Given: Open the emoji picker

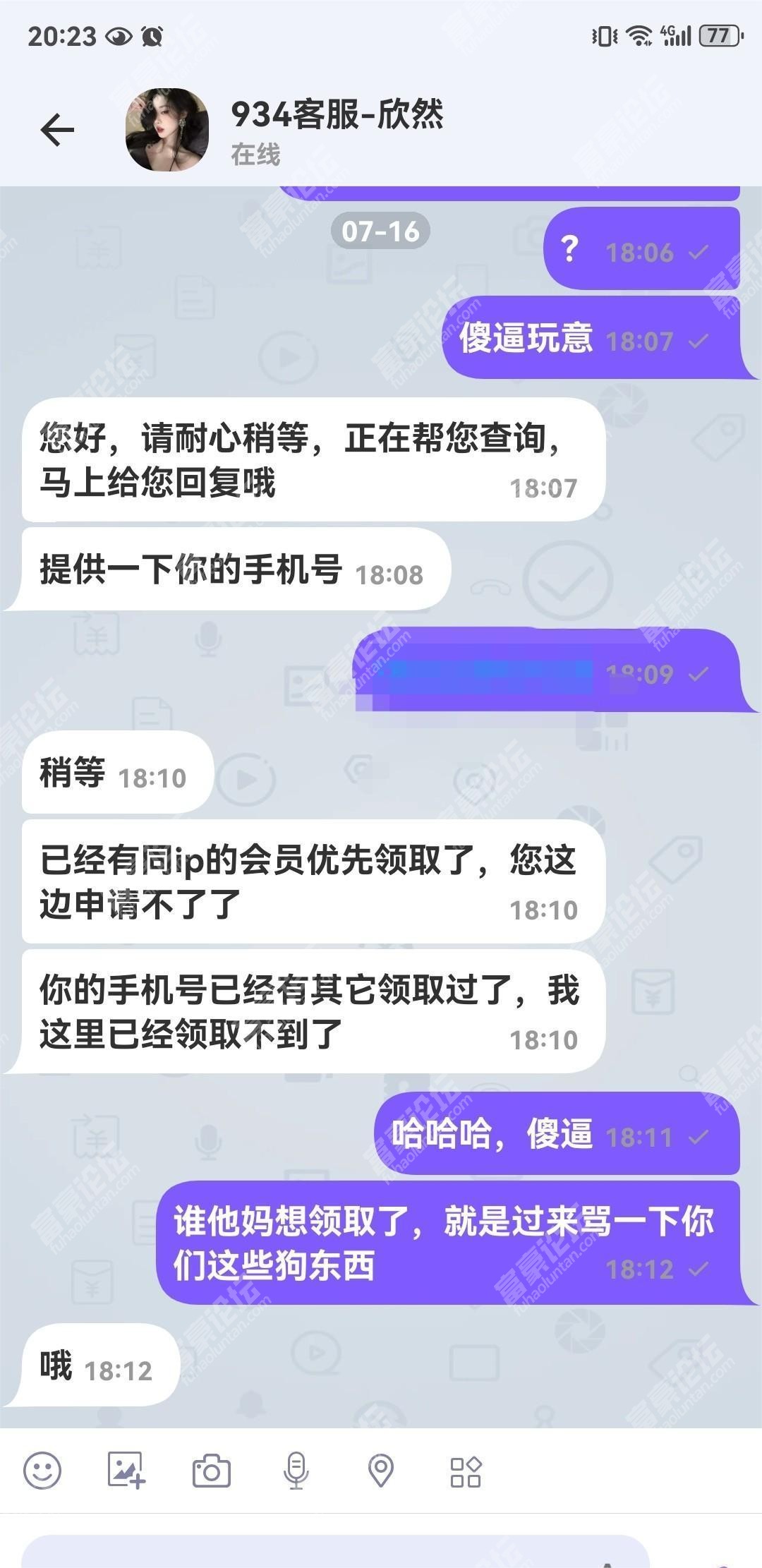Looking at the screenshot, I should click(x=42, y=1471).
